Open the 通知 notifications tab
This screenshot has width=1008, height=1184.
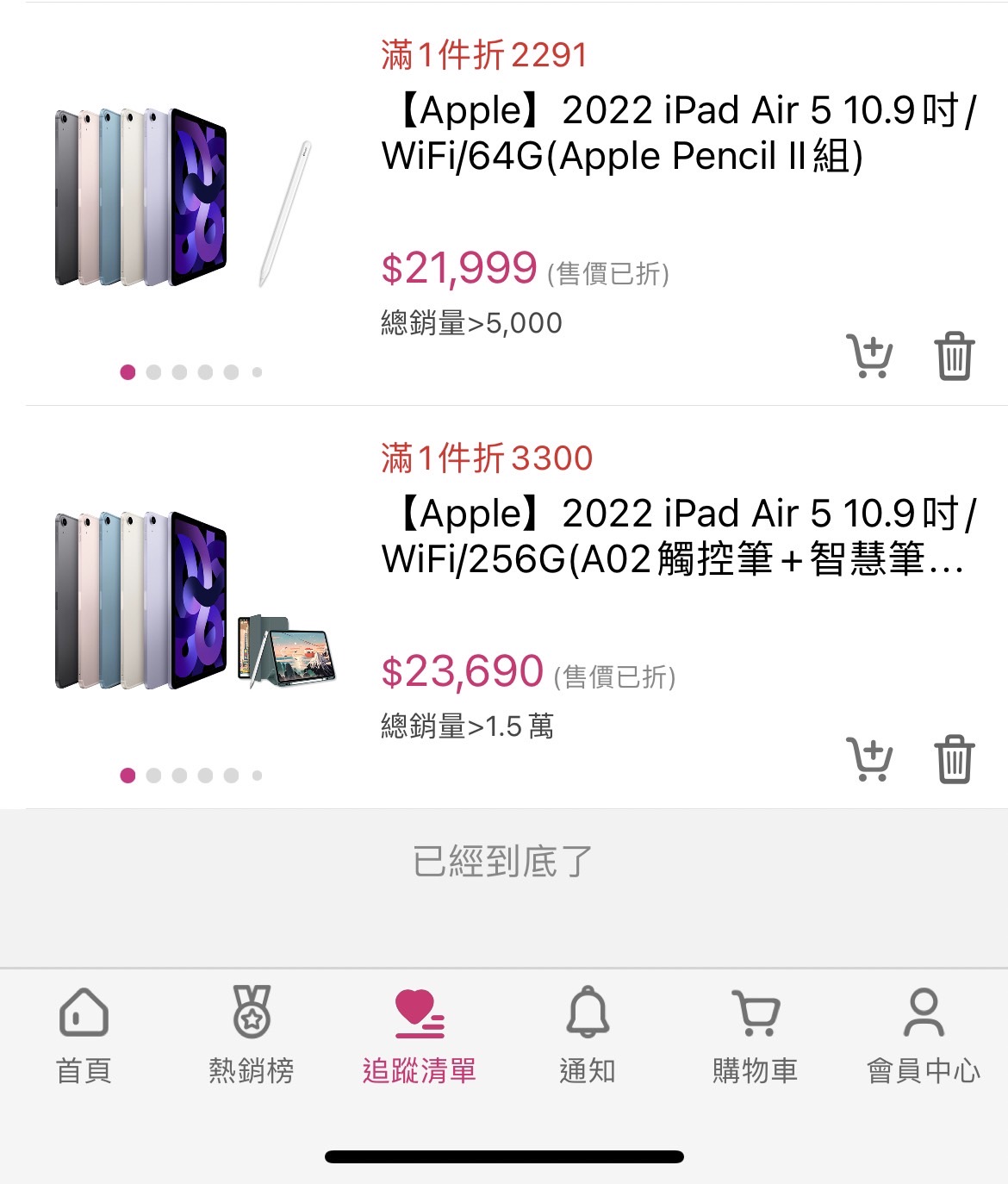[588, 1035]
